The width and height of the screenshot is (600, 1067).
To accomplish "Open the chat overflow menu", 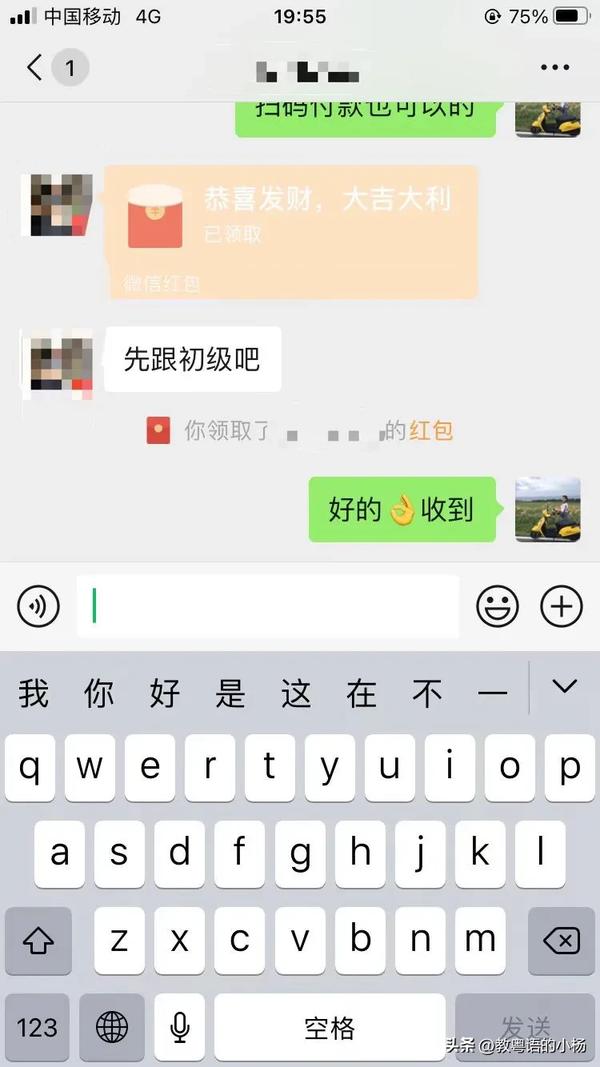I will [x=554, y=68].
